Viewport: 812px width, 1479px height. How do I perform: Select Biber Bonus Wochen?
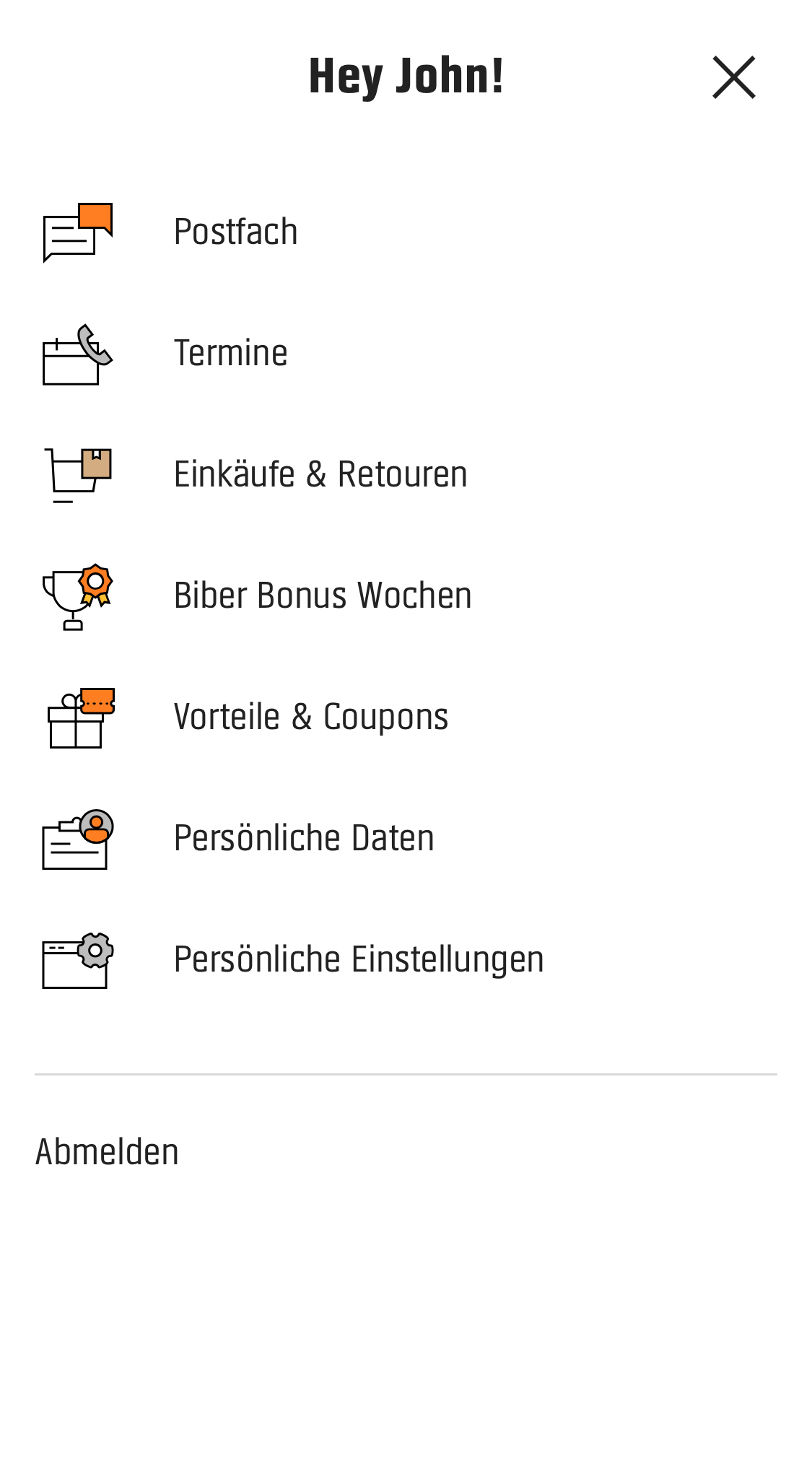[323, 595]
